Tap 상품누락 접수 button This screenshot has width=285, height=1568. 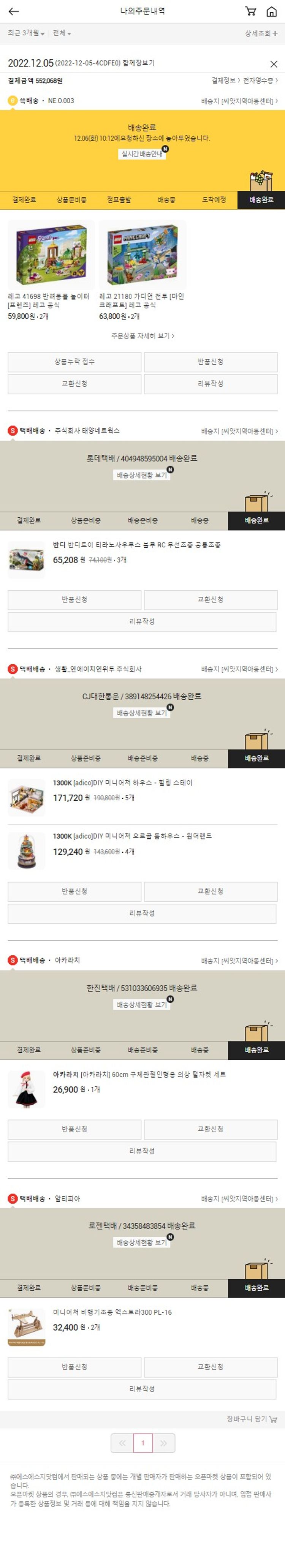(x=74, y=362)
